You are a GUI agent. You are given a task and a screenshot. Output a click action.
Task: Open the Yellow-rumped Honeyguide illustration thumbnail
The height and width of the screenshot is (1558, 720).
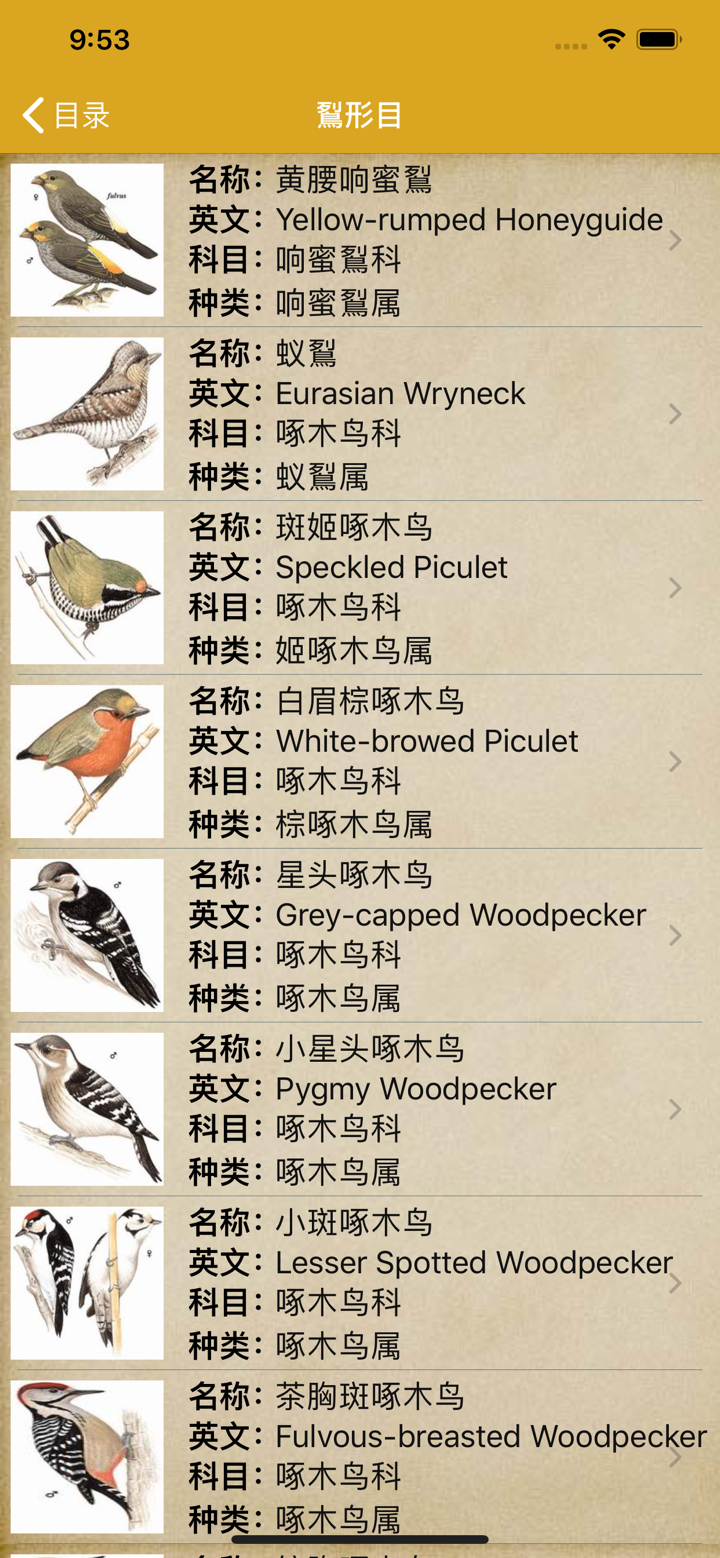point(87,239)
